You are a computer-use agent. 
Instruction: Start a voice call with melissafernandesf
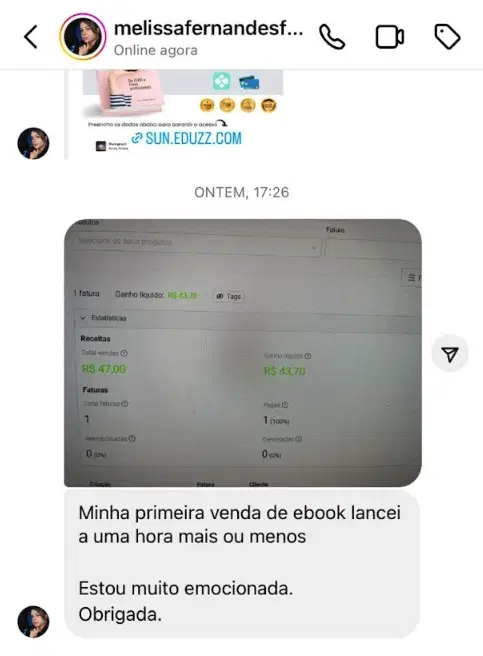332,37
